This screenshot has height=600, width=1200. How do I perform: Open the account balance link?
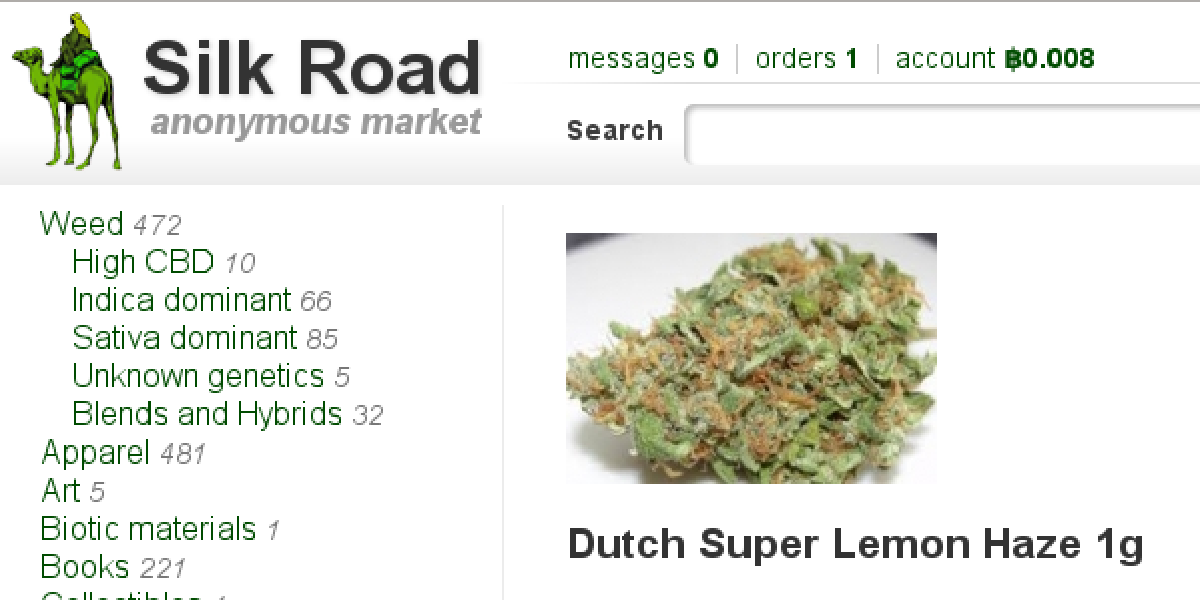pyautogui.click(x=994, y=59)
